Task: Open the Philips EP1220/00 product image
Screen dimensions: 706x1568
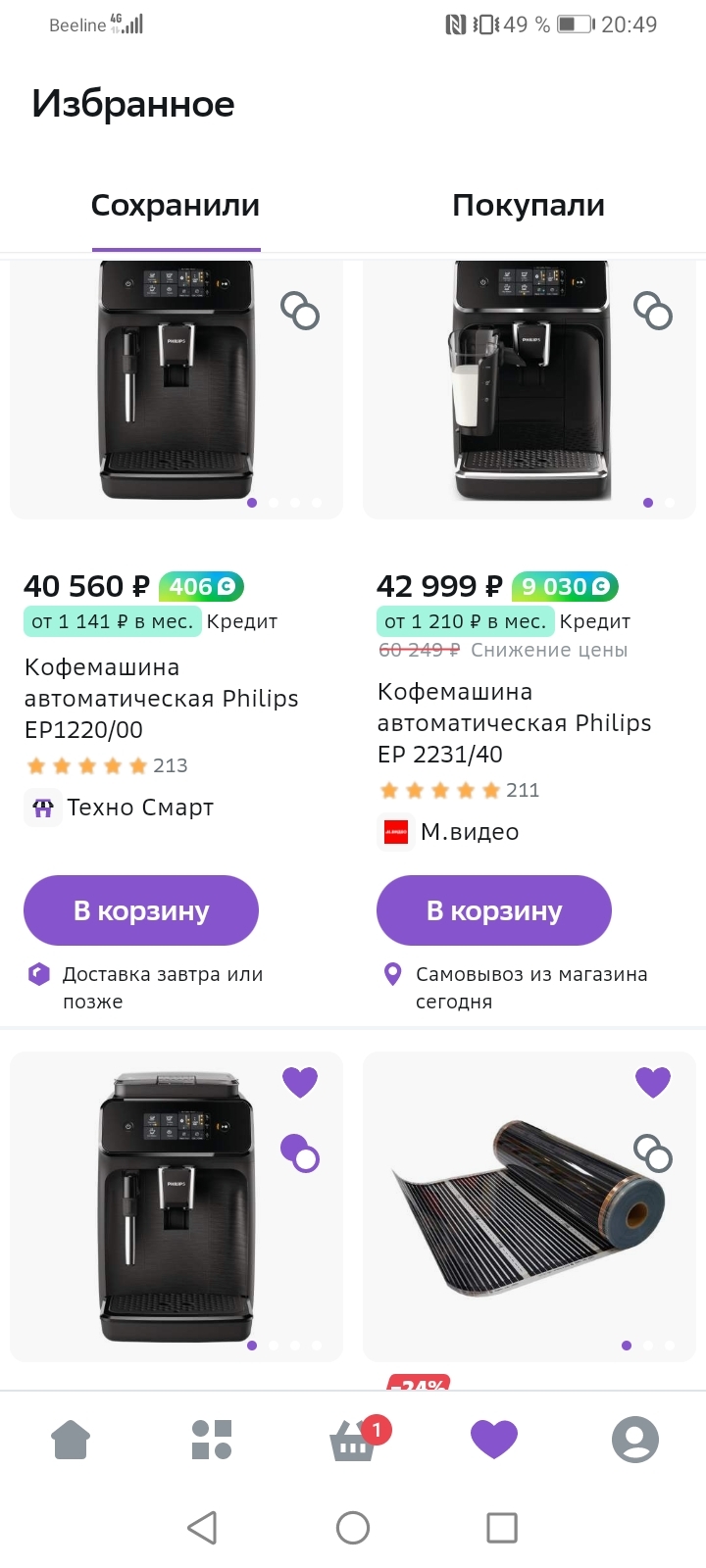Action: (x=176, y=382)
